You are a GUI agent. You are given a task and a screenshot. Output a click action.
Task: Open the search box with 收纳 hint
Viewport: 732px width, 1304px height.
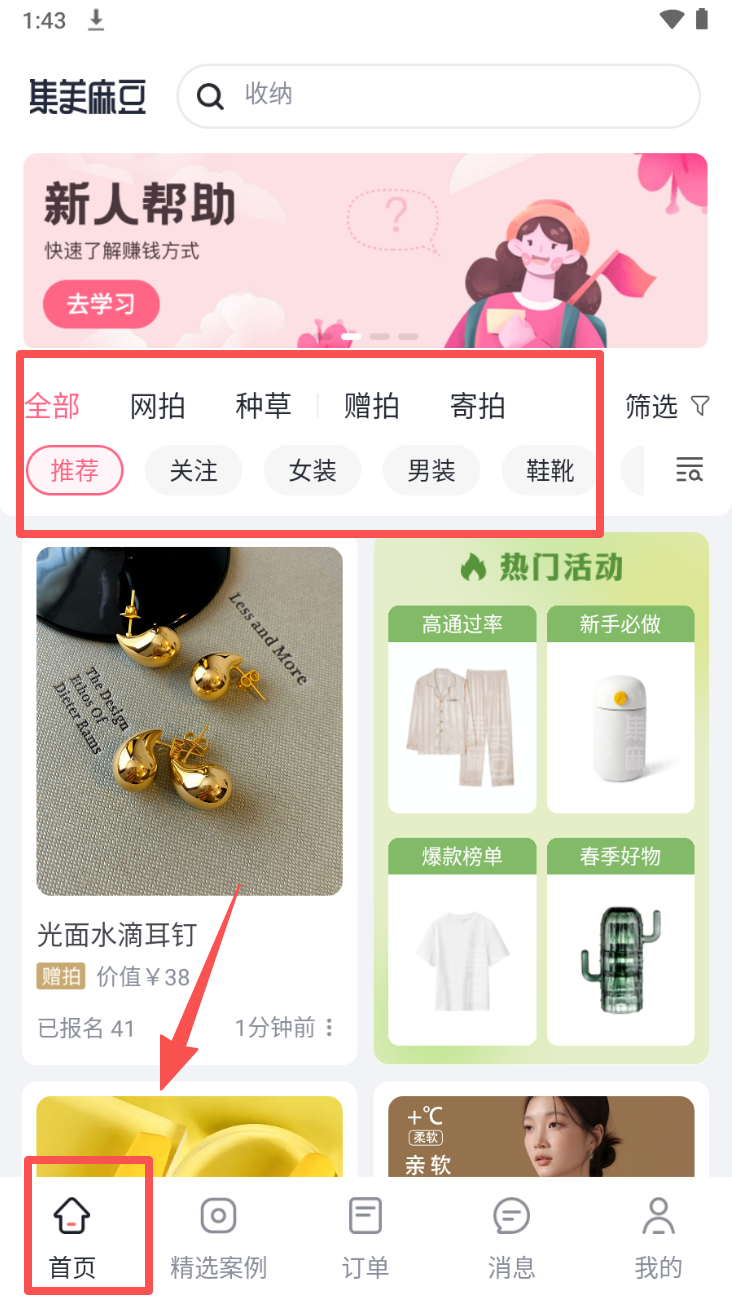(438, 96)
